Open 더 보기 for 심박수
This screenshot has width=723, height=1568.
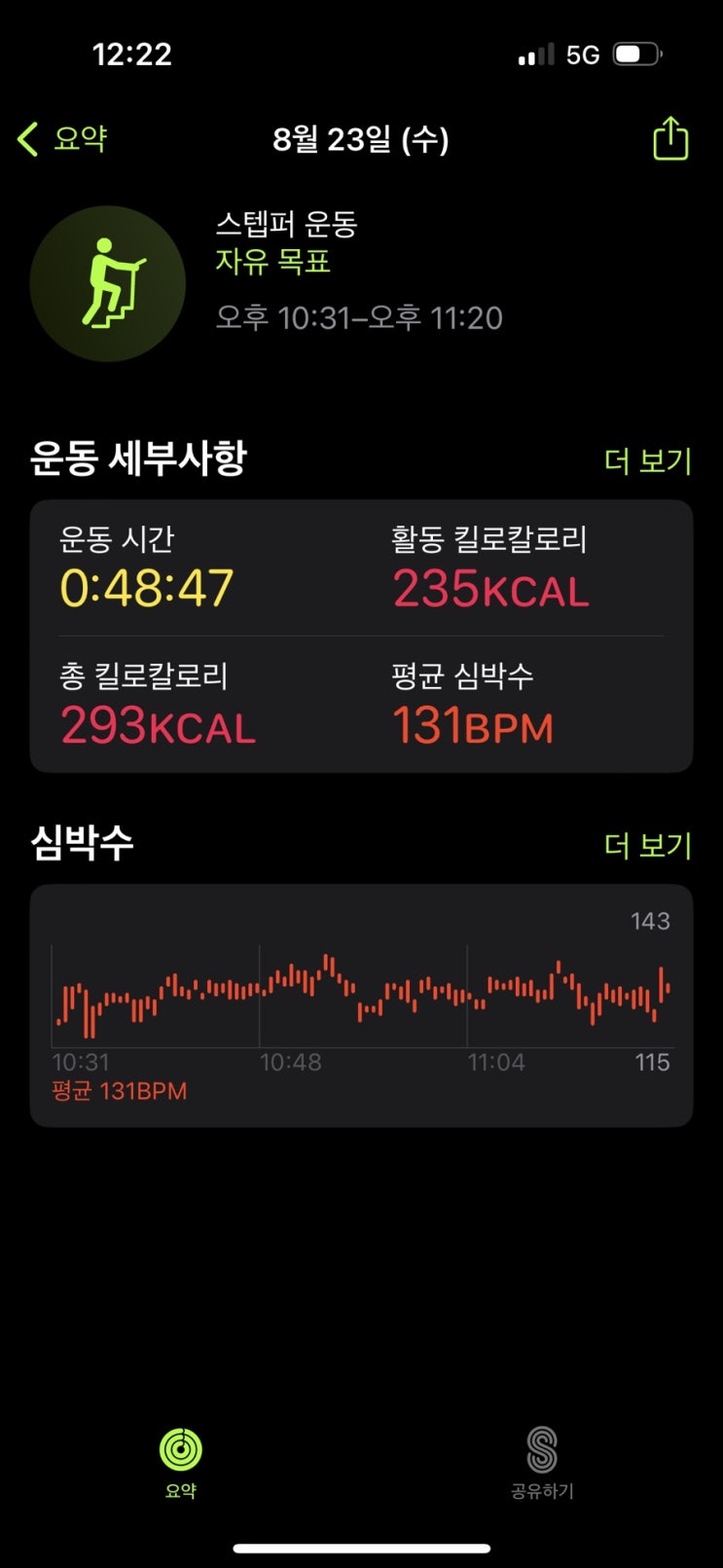(x=647, y=845)
